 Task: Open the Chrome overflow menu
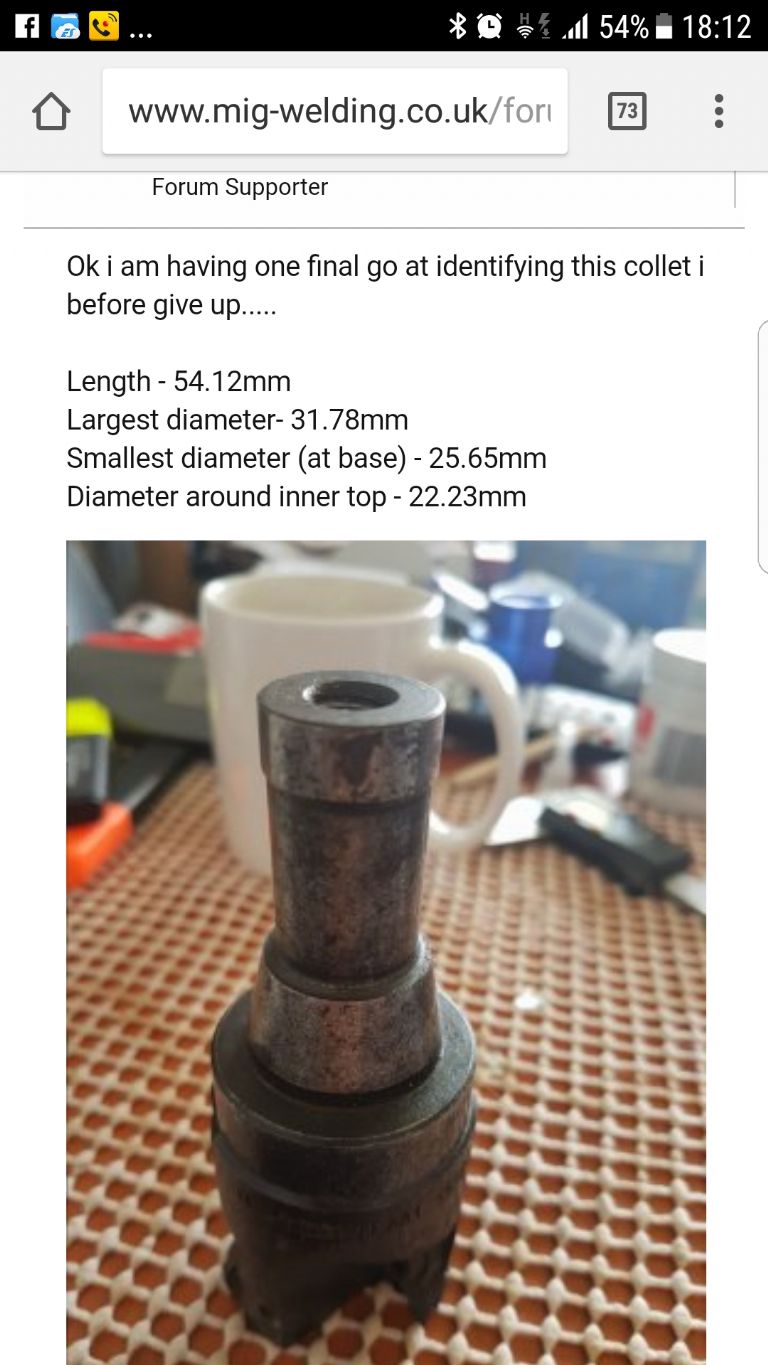tap(718, 111)
